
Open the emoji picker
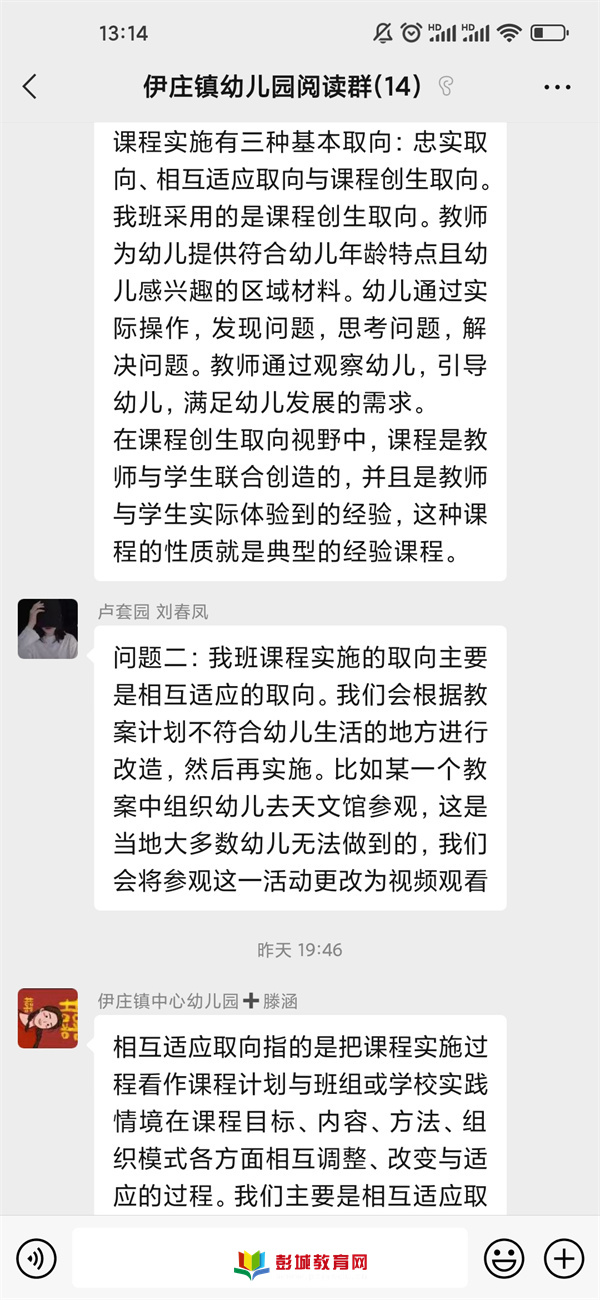coord(504,1257)
